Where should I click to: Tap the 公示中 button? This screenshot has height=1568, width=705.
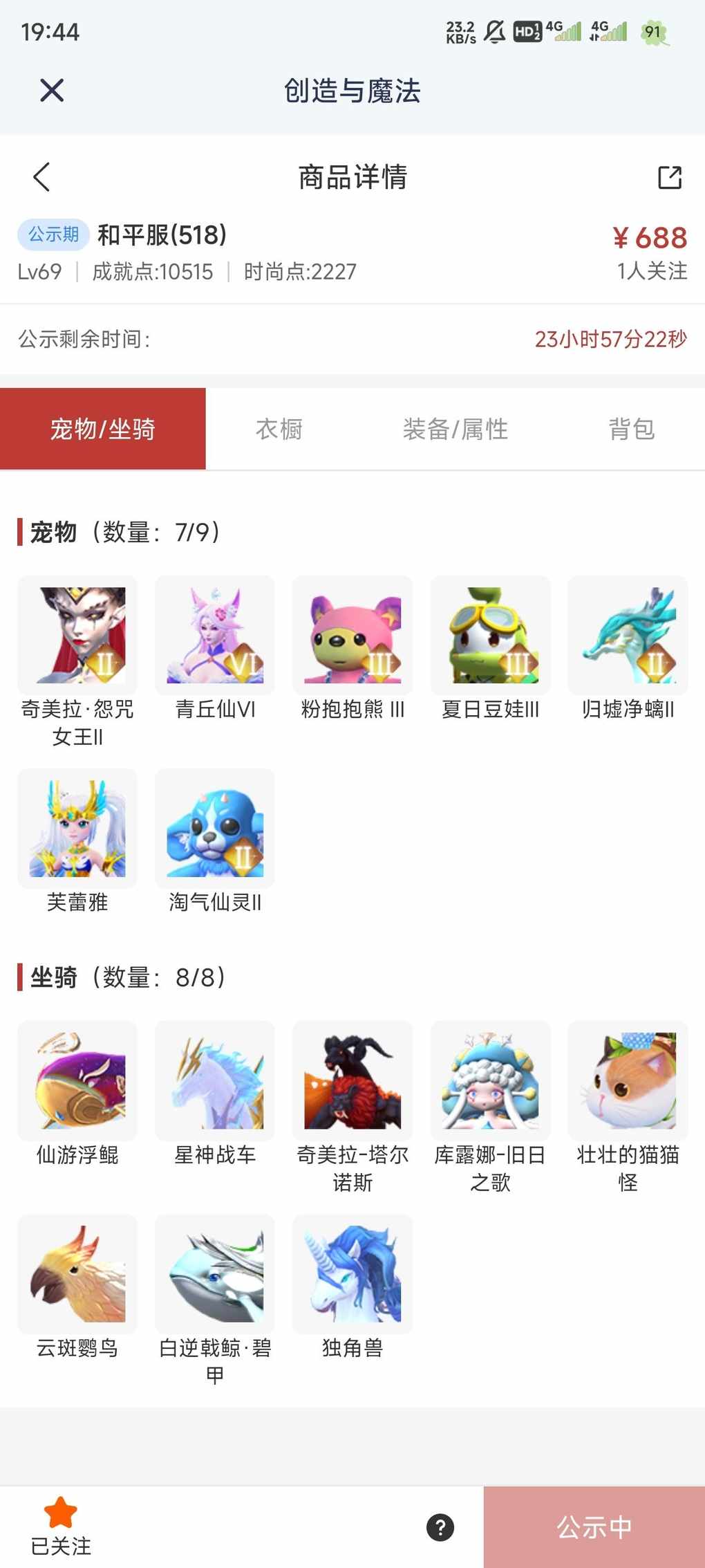pyautogui.click(x=594, y=1527)
